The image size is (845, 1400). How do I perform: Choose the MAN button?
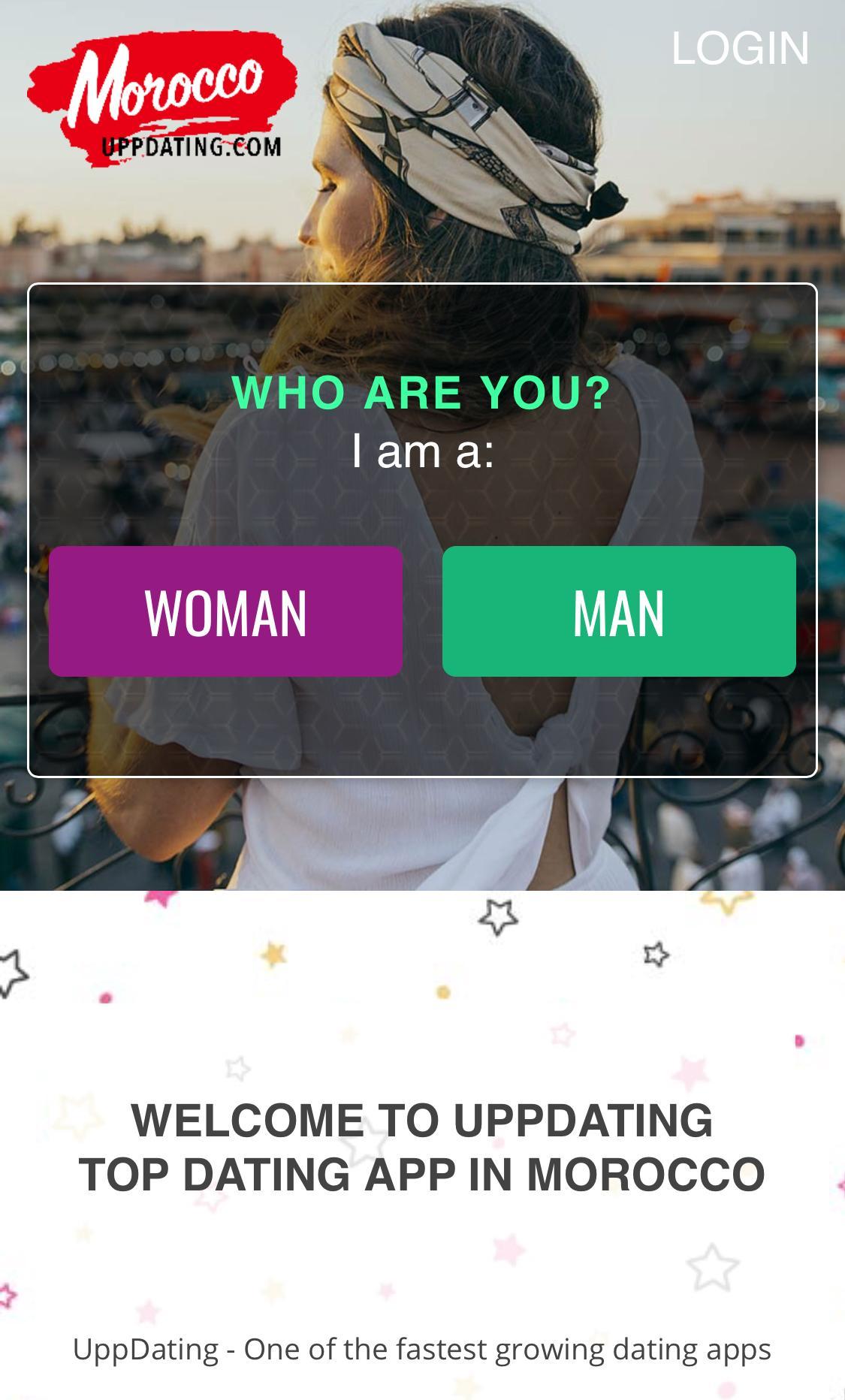point(618,611)
